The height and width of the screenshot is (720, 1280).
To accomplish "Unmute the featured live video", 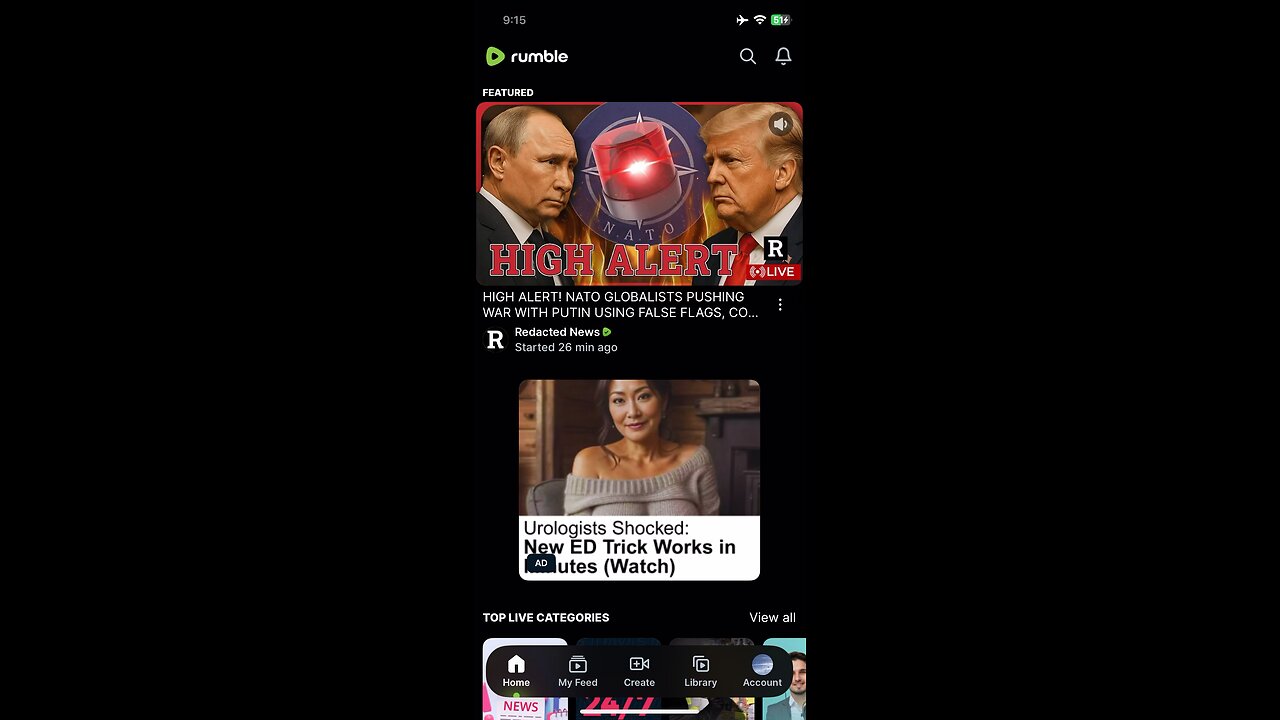I will [x=780, y=124].
